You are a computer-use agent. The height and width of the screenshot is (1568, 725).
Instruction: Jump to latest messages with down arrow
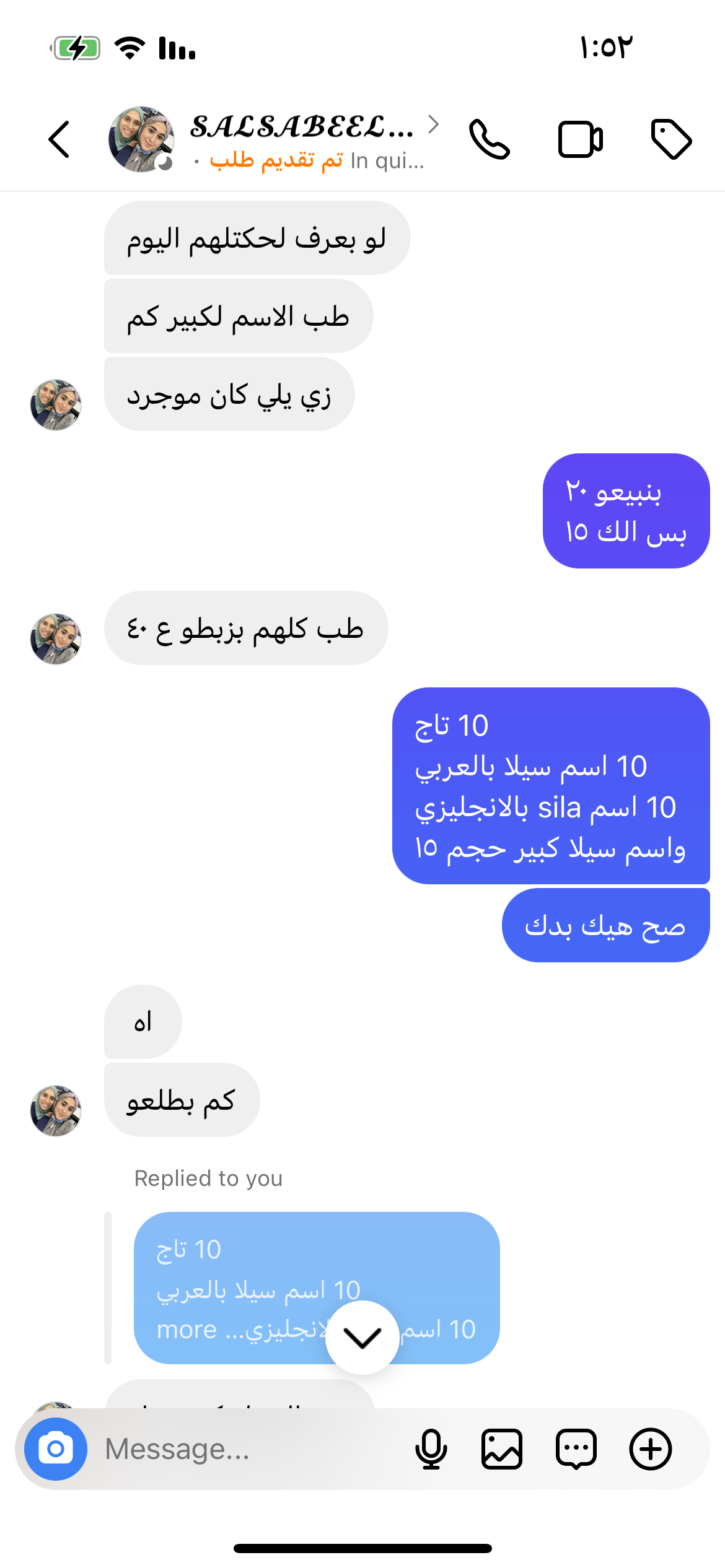point(362,1338)
